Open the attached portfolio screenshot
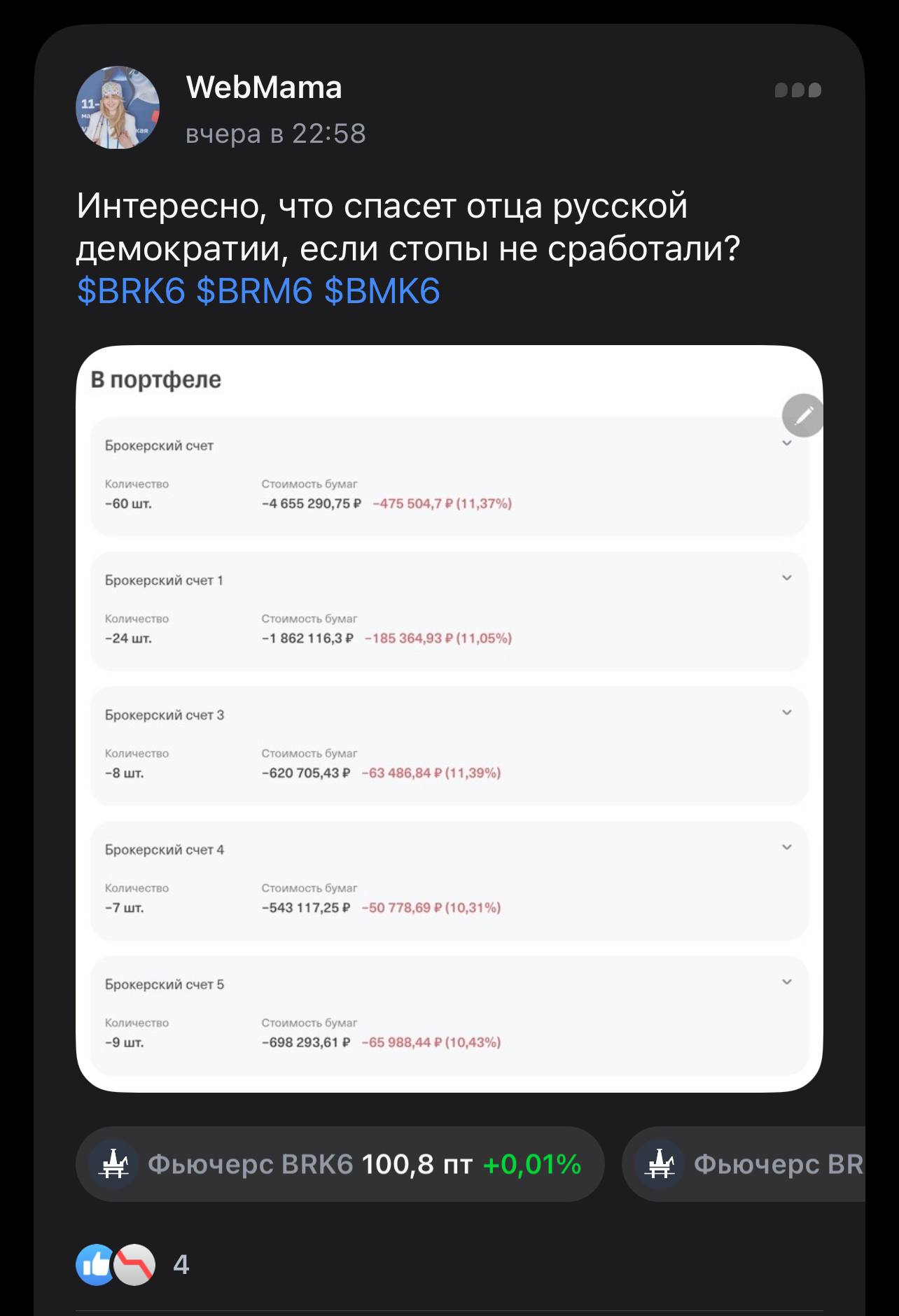899x1316 pixels. click(449, 718)
